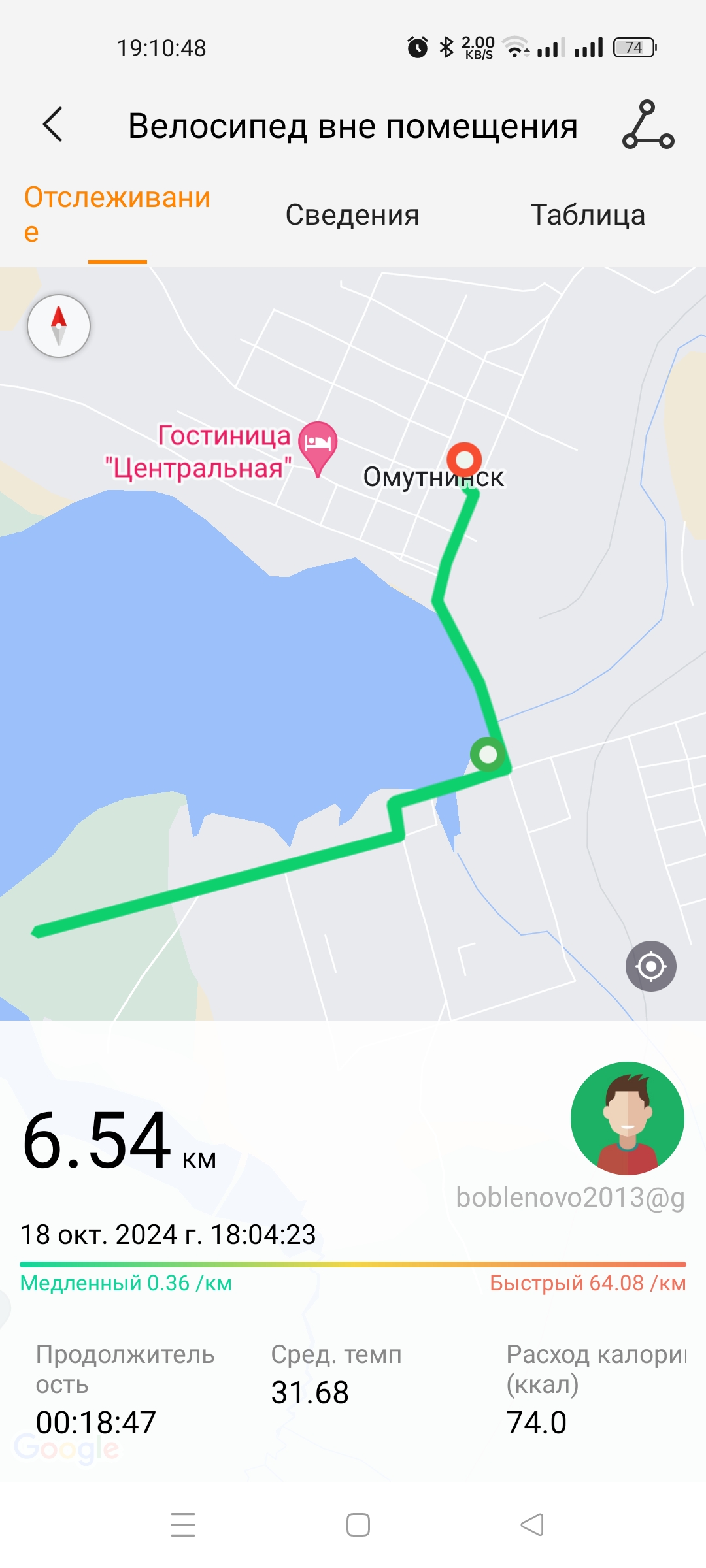Switch to the Таблица tab
Image resolution: width=706 pixels, height=1568 pixels.
point(587,215)
